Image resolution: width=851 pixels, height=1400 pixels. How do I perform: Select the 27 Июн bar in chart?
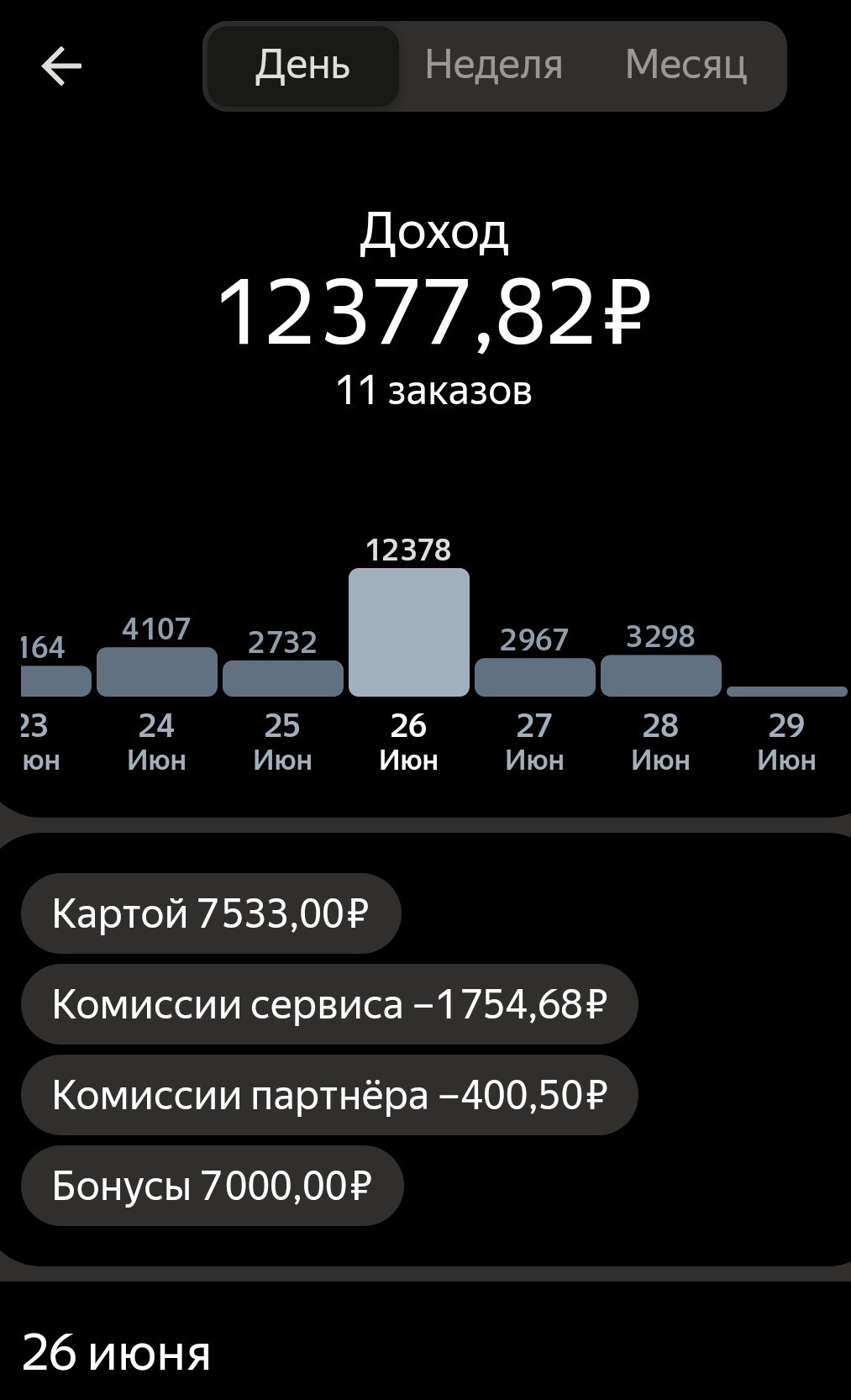click(535, 677)
